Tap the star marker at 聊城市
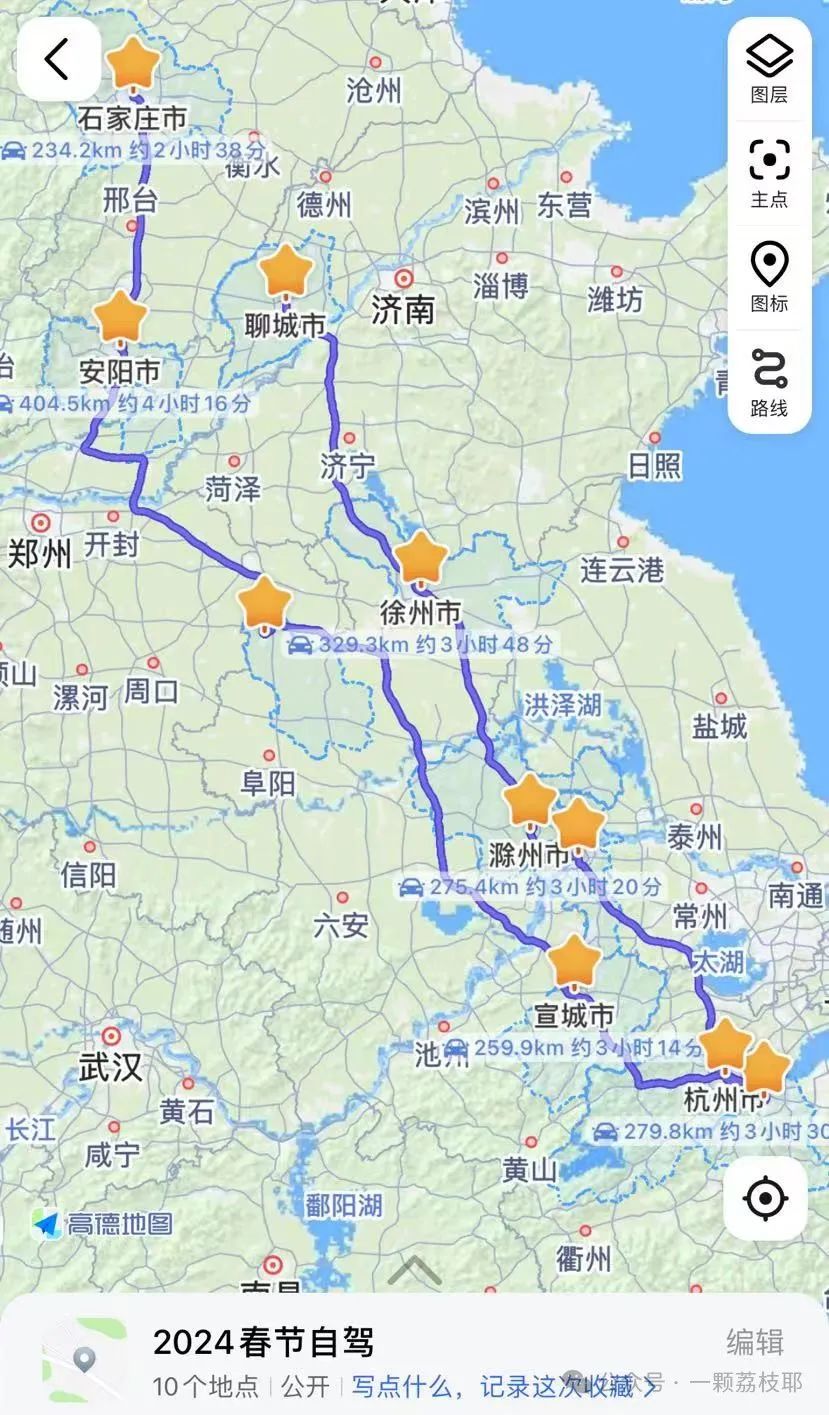The image size is (829, 1415). (286, 272)
